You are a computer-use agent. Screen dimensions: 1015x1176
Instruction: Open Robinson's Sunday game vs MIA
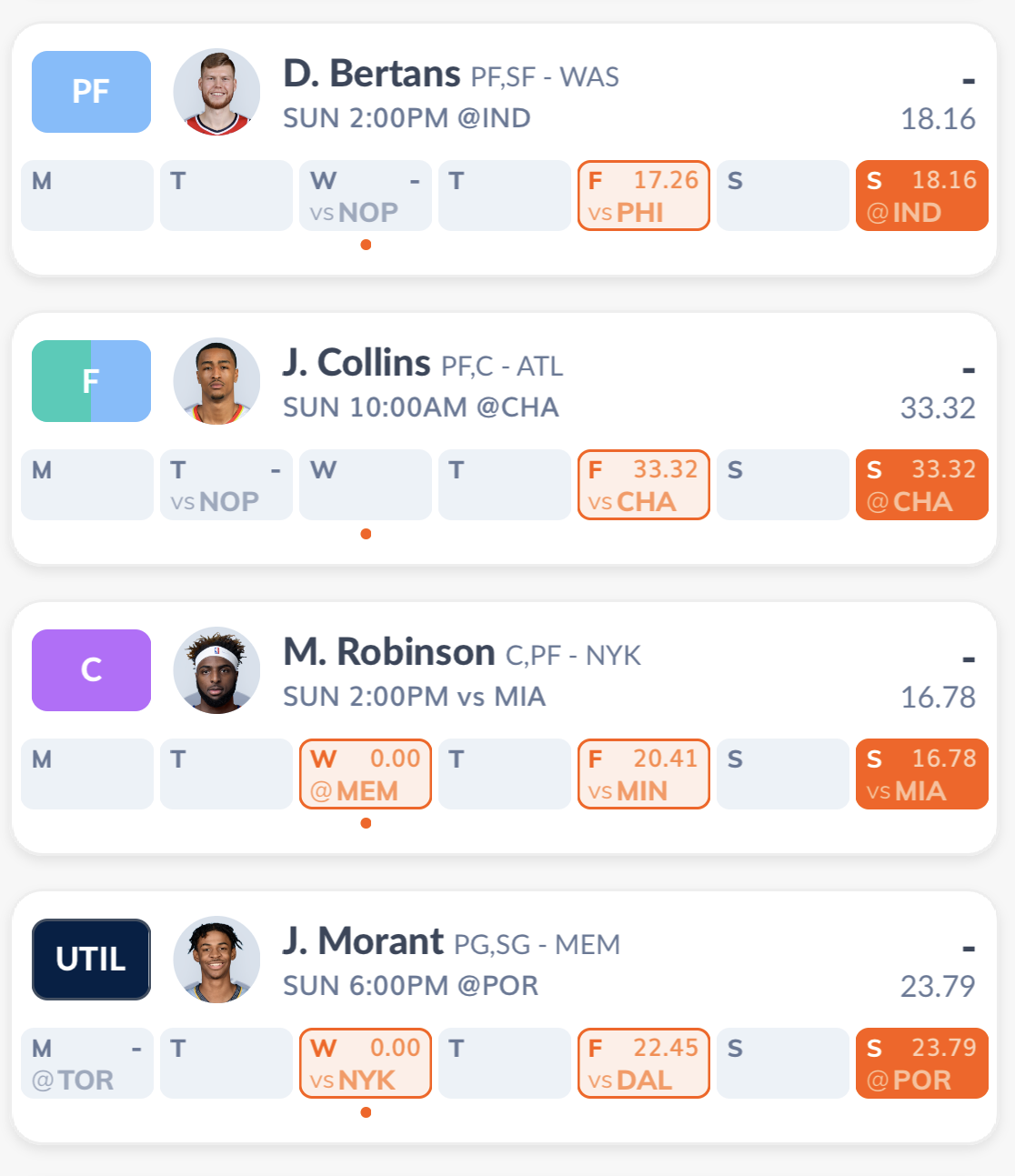click(x=921, y=774)
